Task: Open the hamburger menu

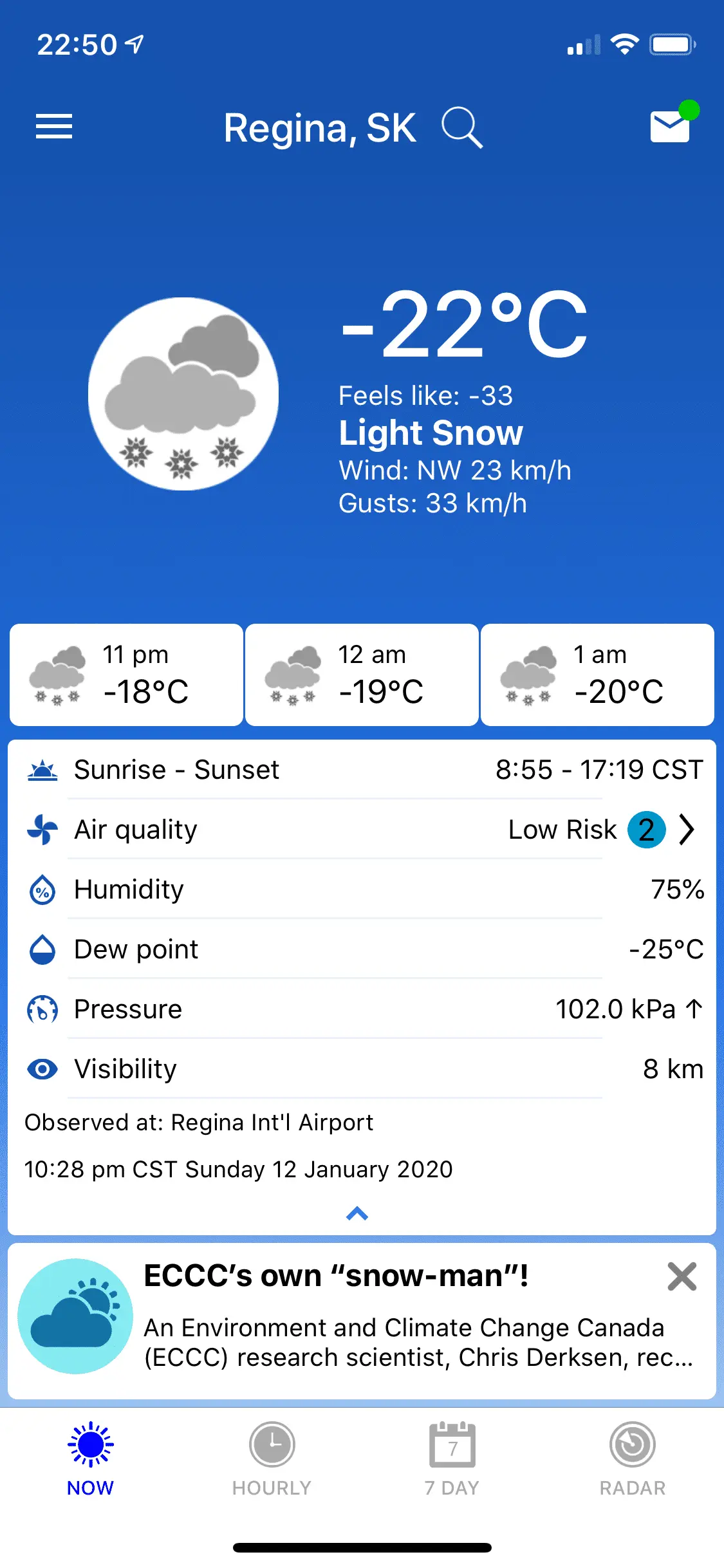Action: (x=54, y=126)
